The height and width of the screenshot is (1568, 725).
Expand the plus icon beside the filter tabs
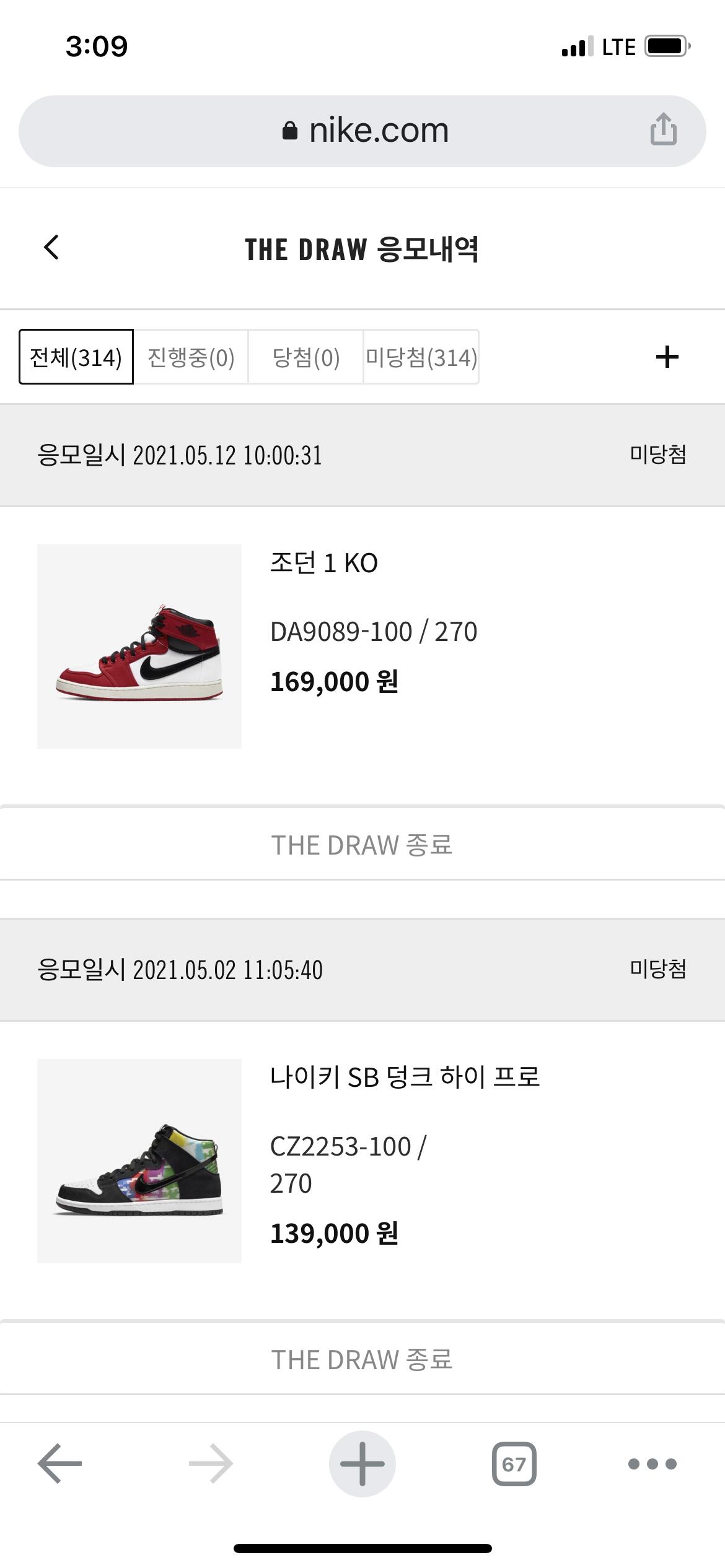[x=667, y=357]
